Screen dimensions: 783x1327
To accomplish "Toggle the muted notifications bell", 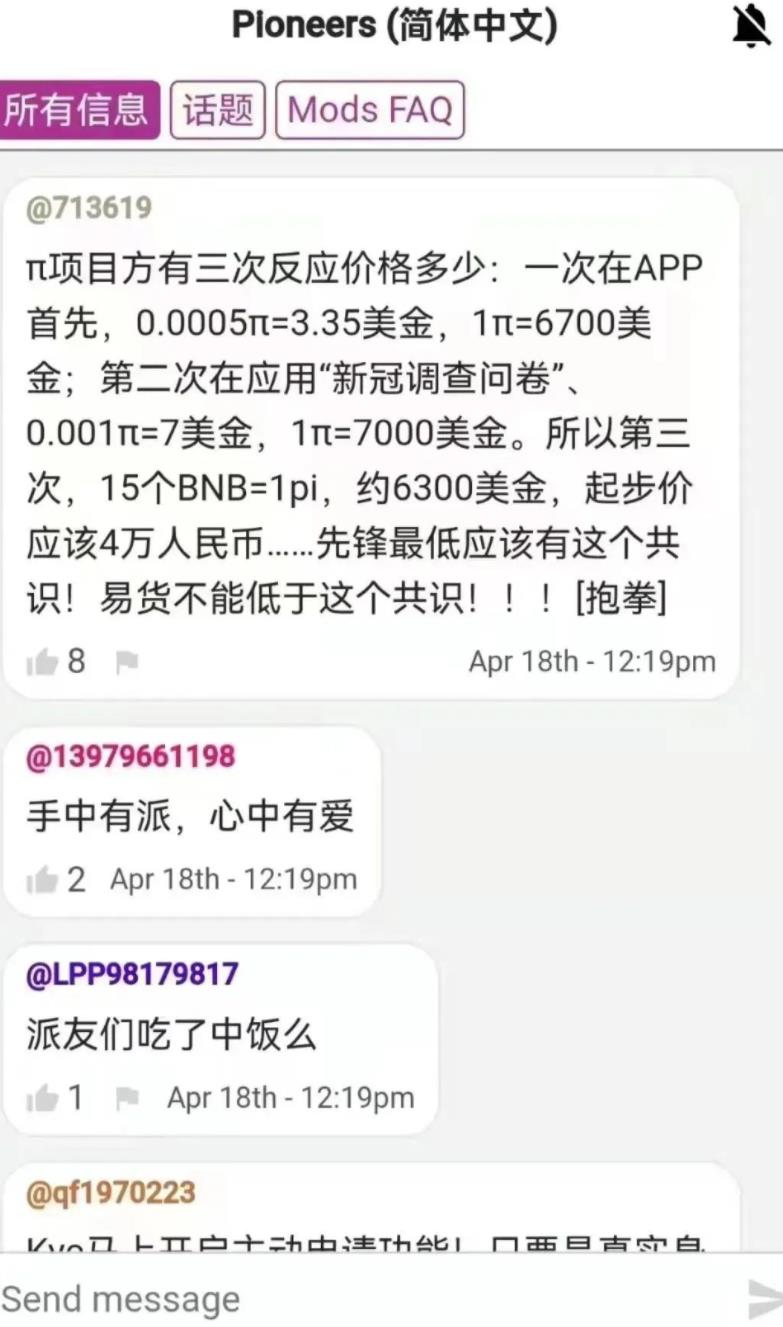I will pos(751,27).
